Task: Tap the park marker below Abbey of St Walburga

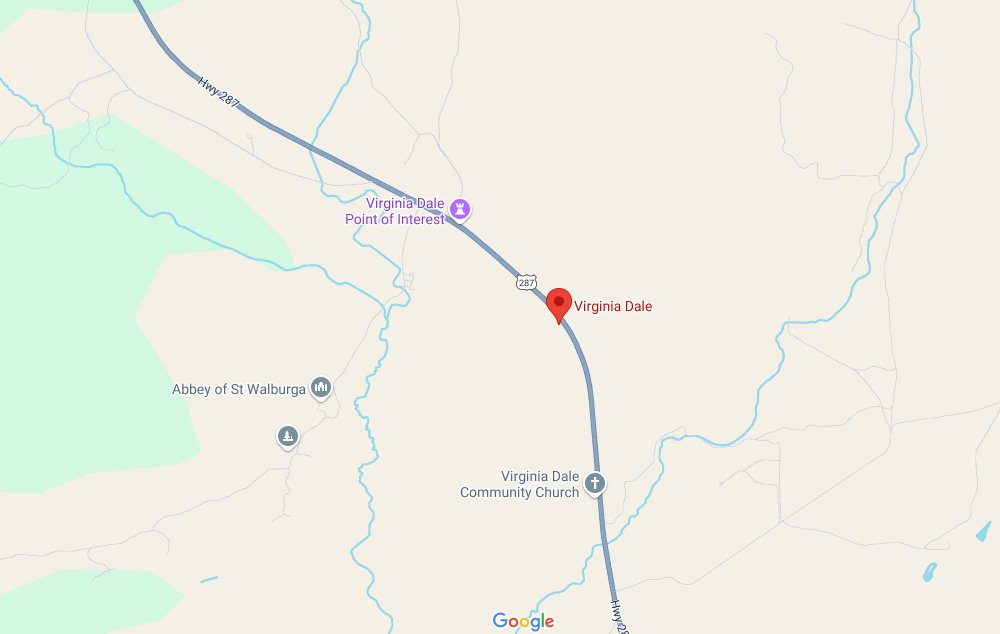Action: pyautogui.click(x=288, y=436)
